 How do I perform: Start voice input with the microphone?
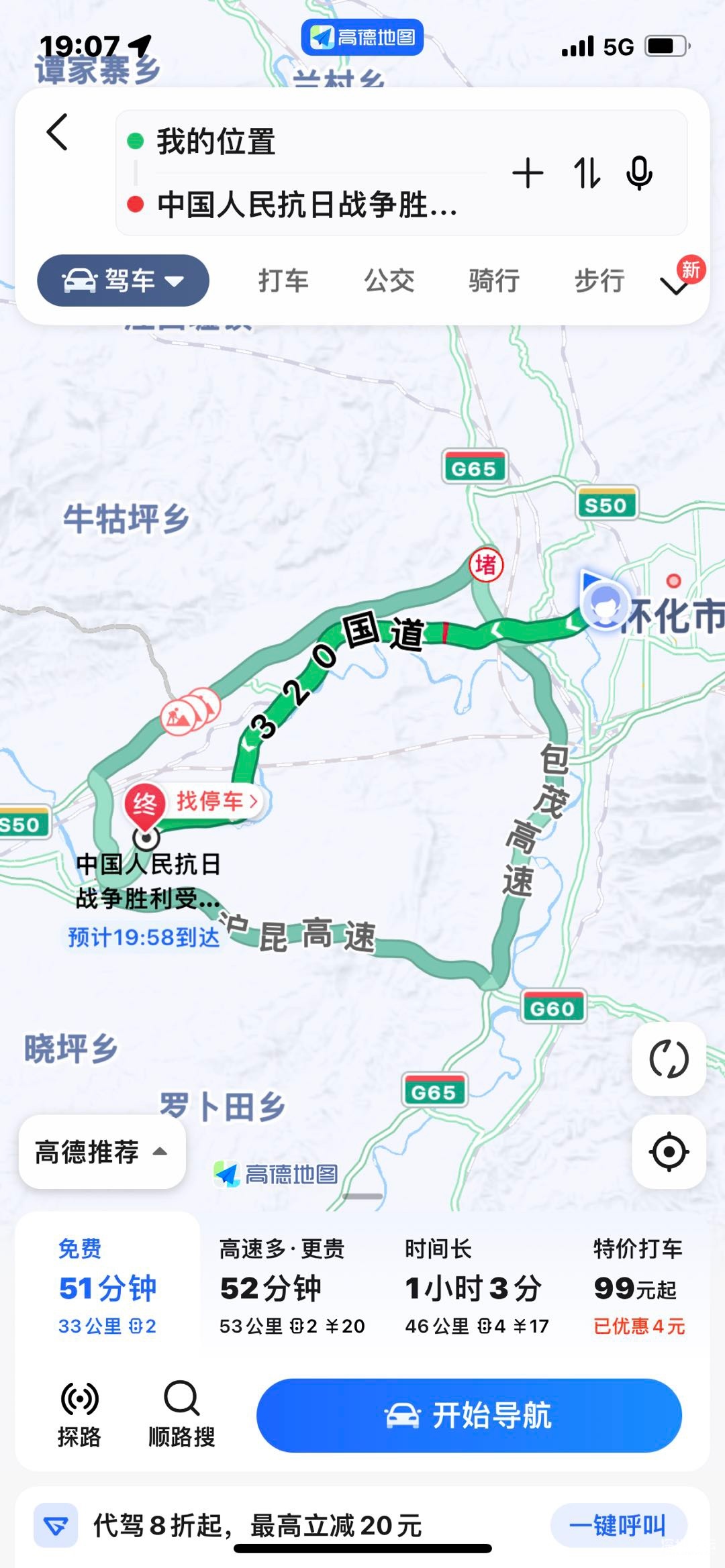pos(639,174)
